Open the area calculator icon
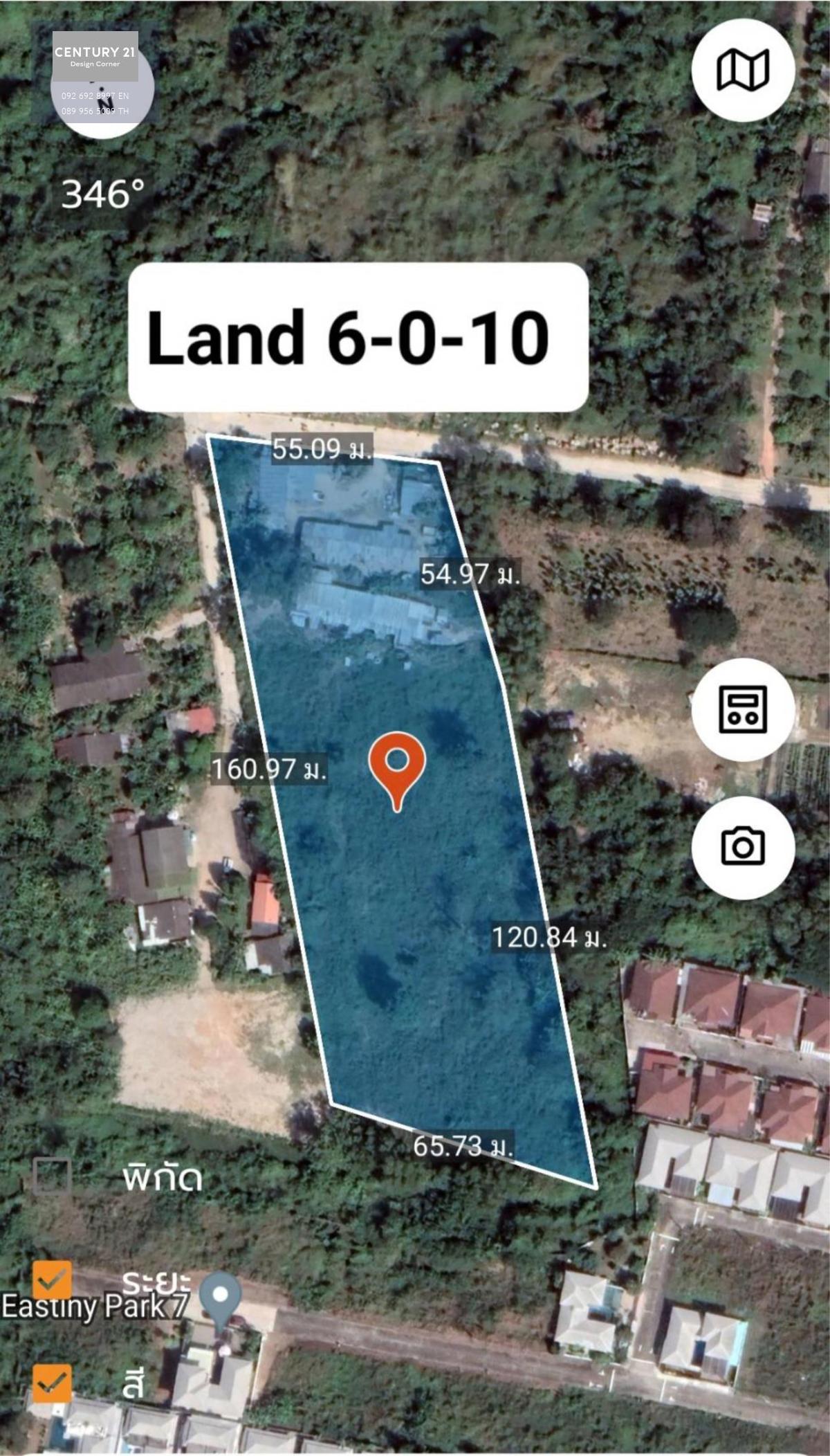 tap(744, 709)
